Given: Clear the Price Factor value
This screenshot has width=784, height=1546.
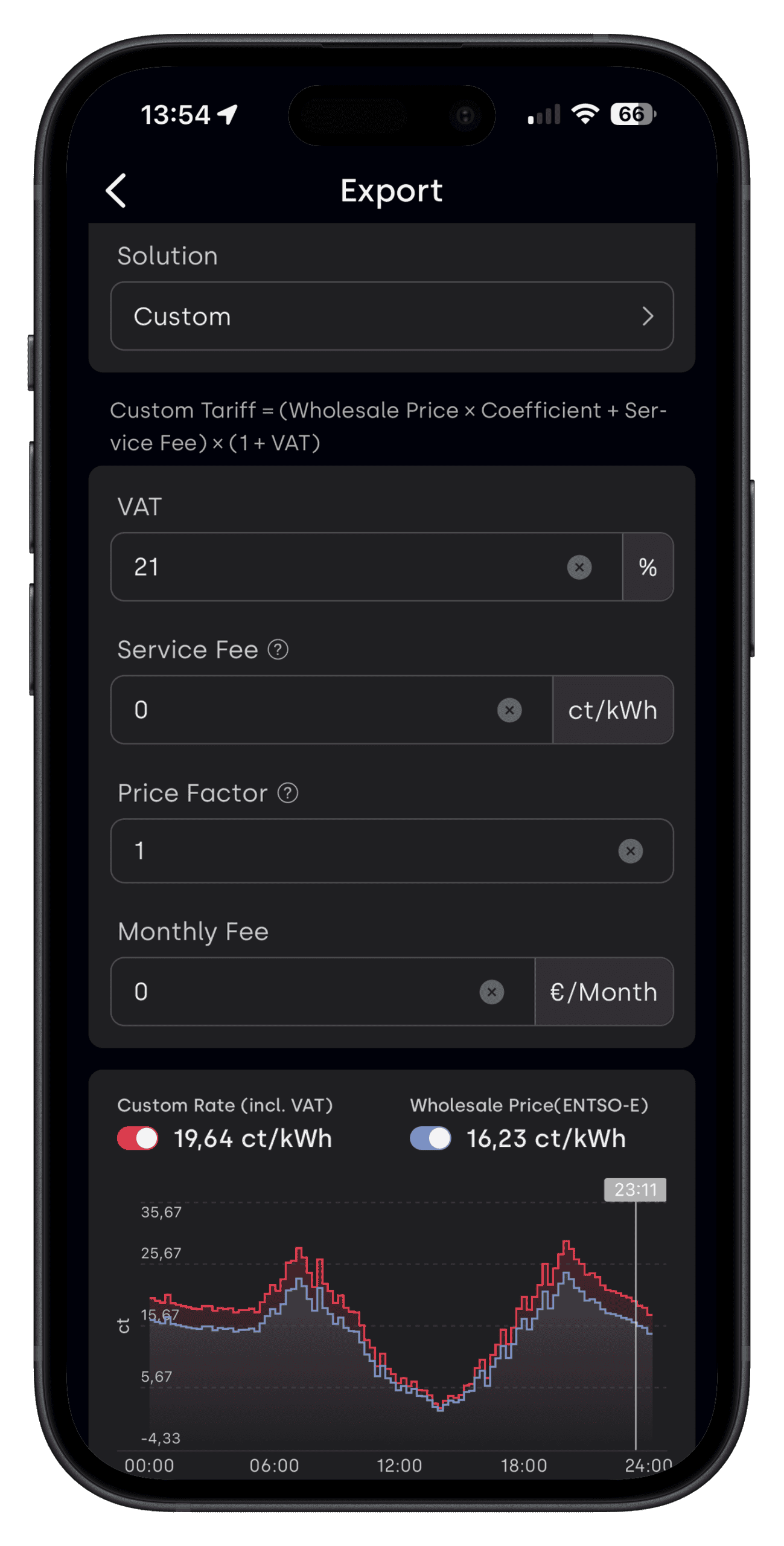Looking at the screenshot, I should click(630, 851).
